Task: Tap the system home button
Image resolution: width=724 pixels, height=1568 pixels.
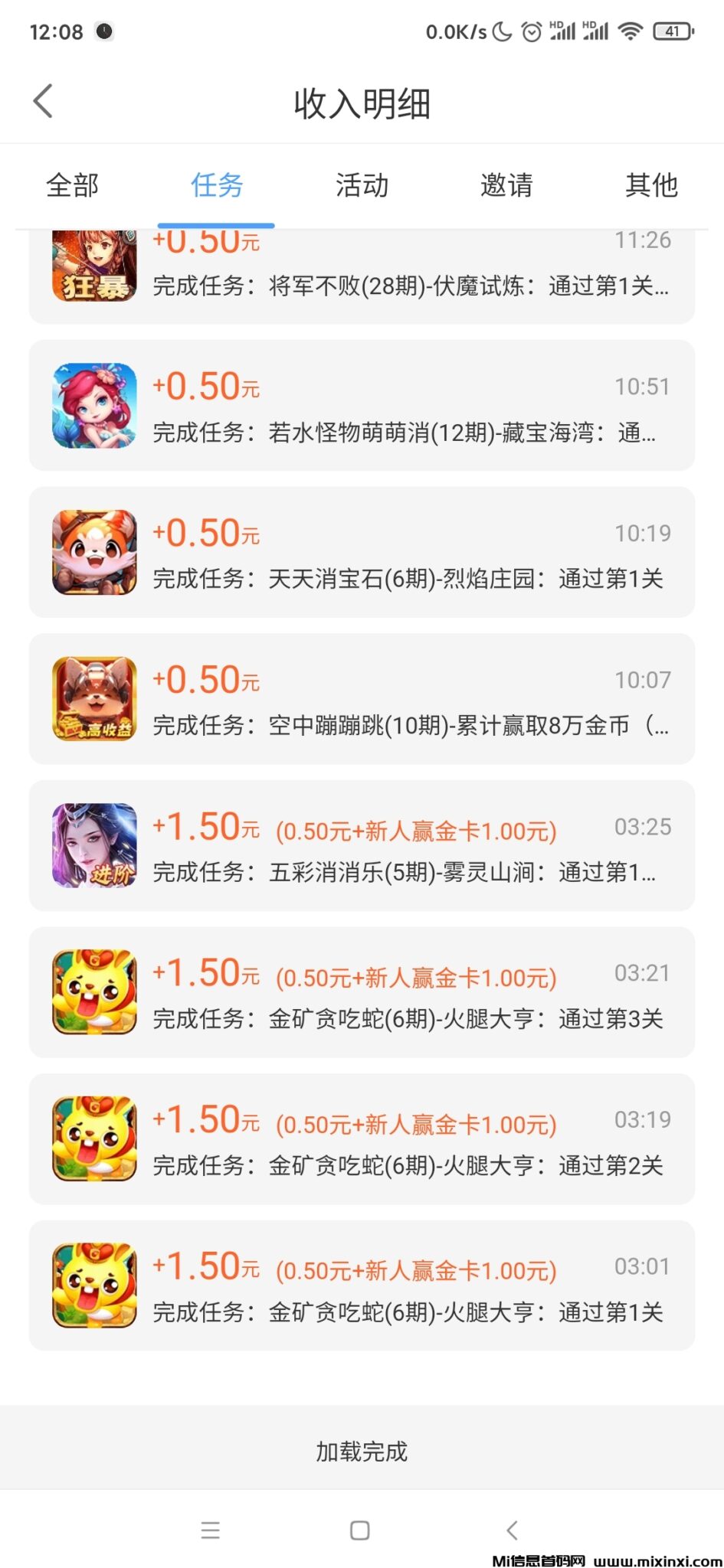Action: (360, 1530)
